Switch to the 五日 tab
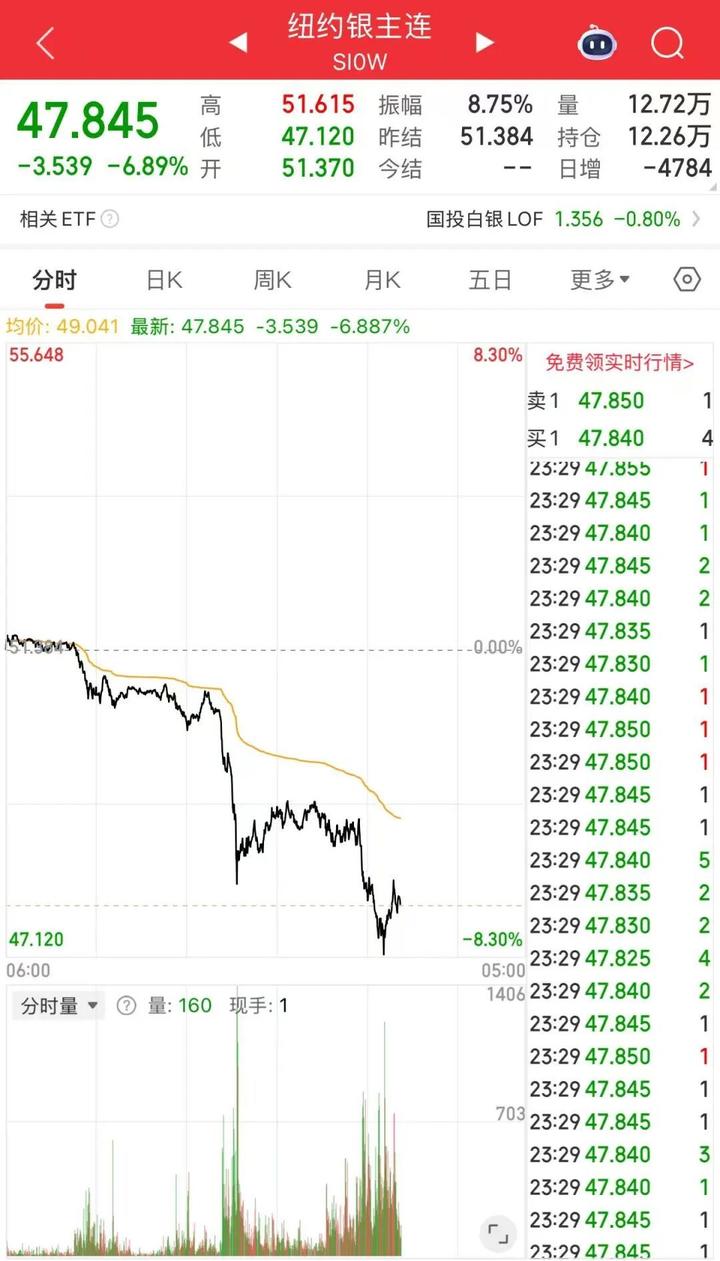The image size is (720, 1261). (490, 280)
